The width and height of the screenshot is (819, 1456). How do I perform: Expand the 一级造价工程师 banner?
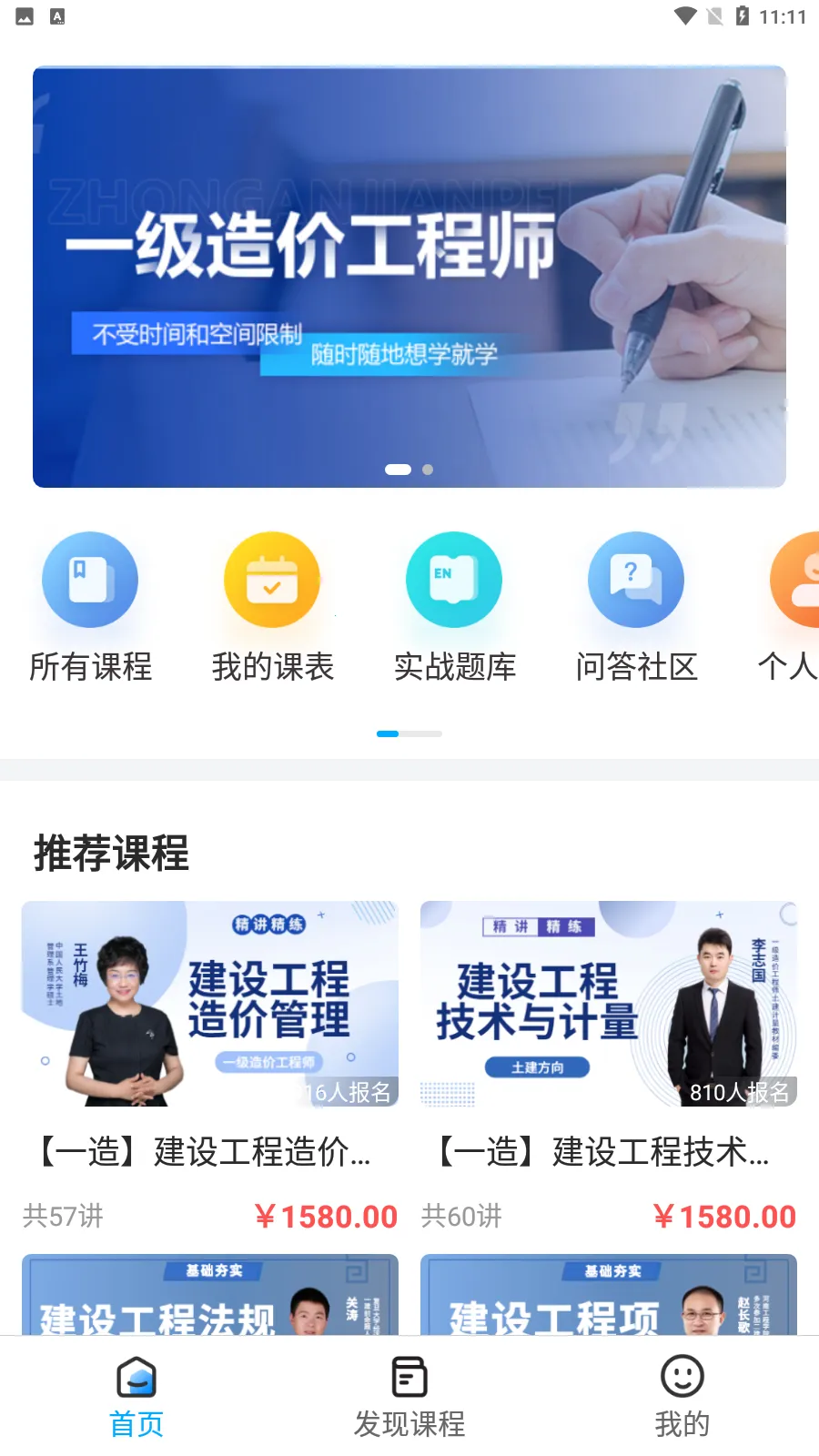tap(409, 275)
